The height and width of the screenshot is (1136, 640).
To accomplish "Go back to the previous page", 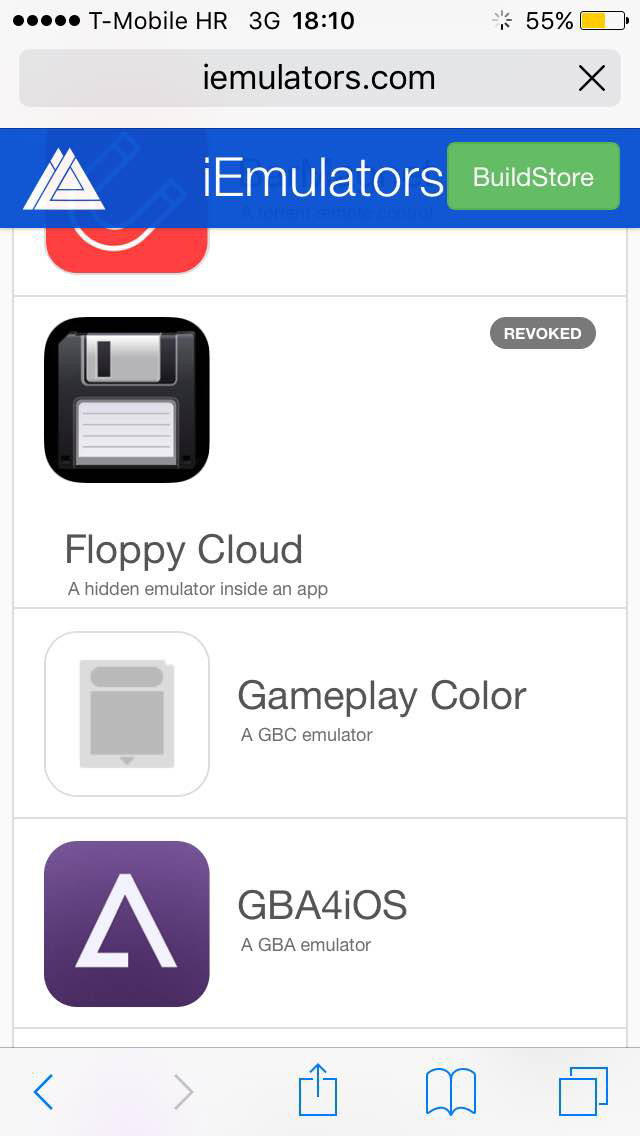I will [43, 1091].
